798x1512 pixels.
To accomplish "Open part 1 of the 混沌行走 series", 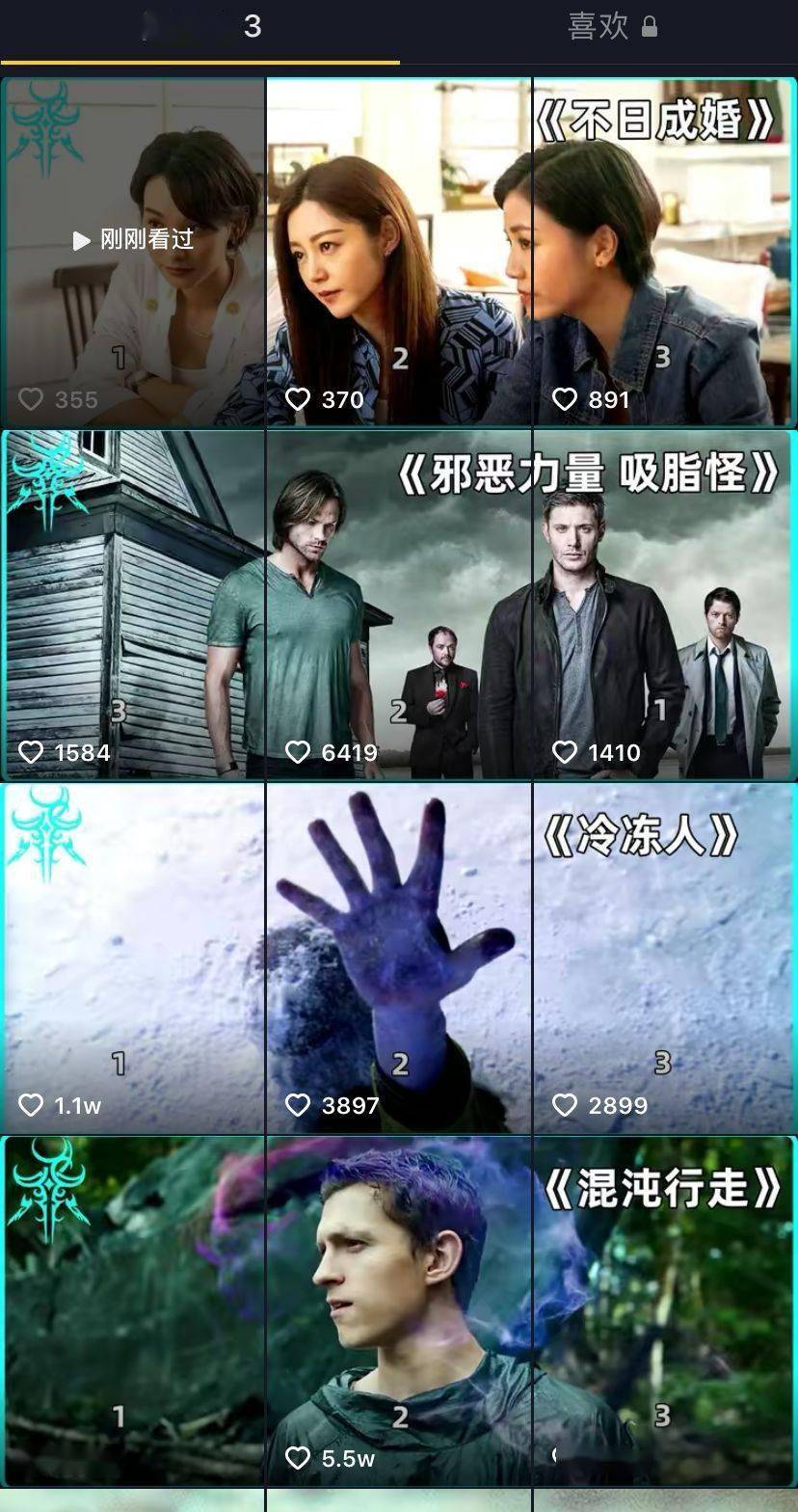I will [133, 1310].
